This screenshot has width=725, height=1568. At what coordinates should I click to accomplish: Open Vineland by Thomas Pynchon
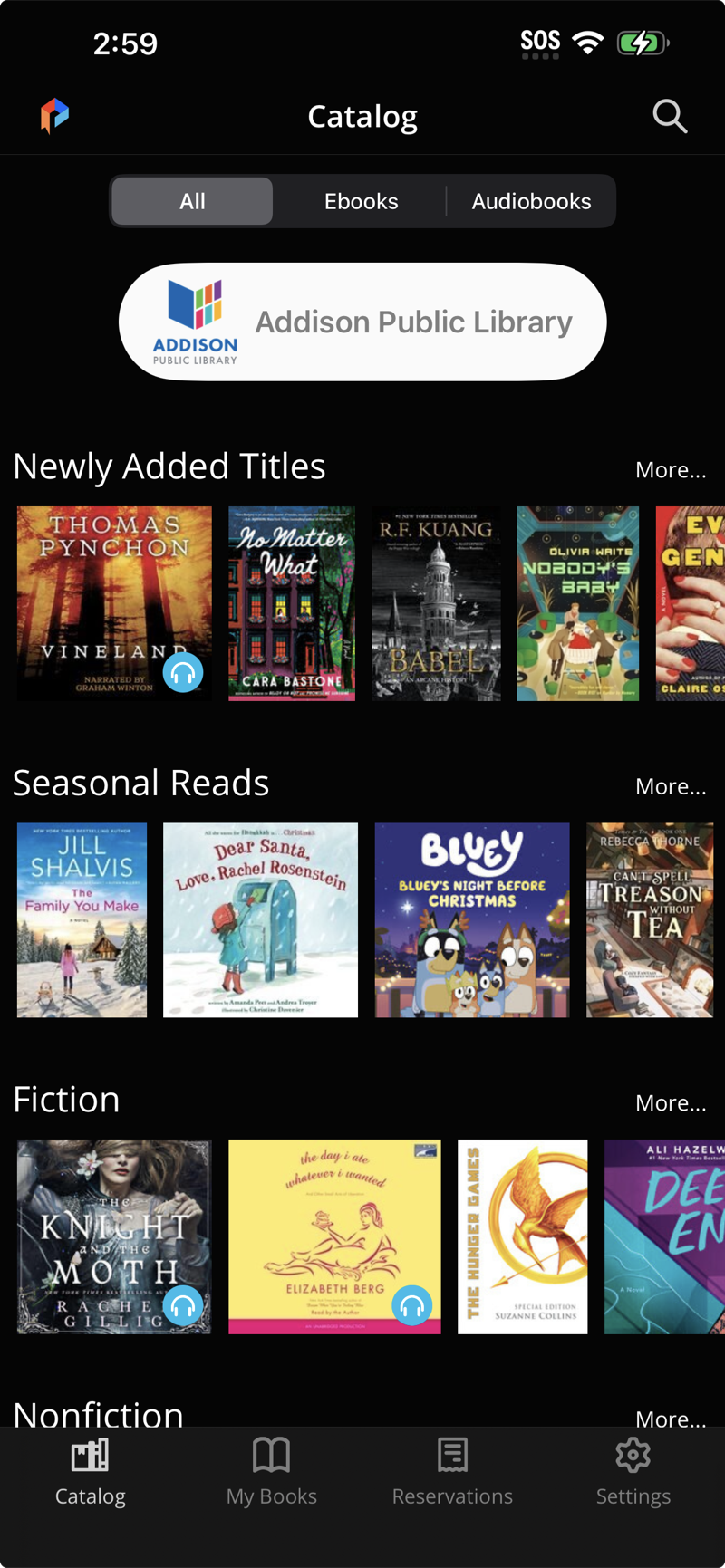pos(114,603)
